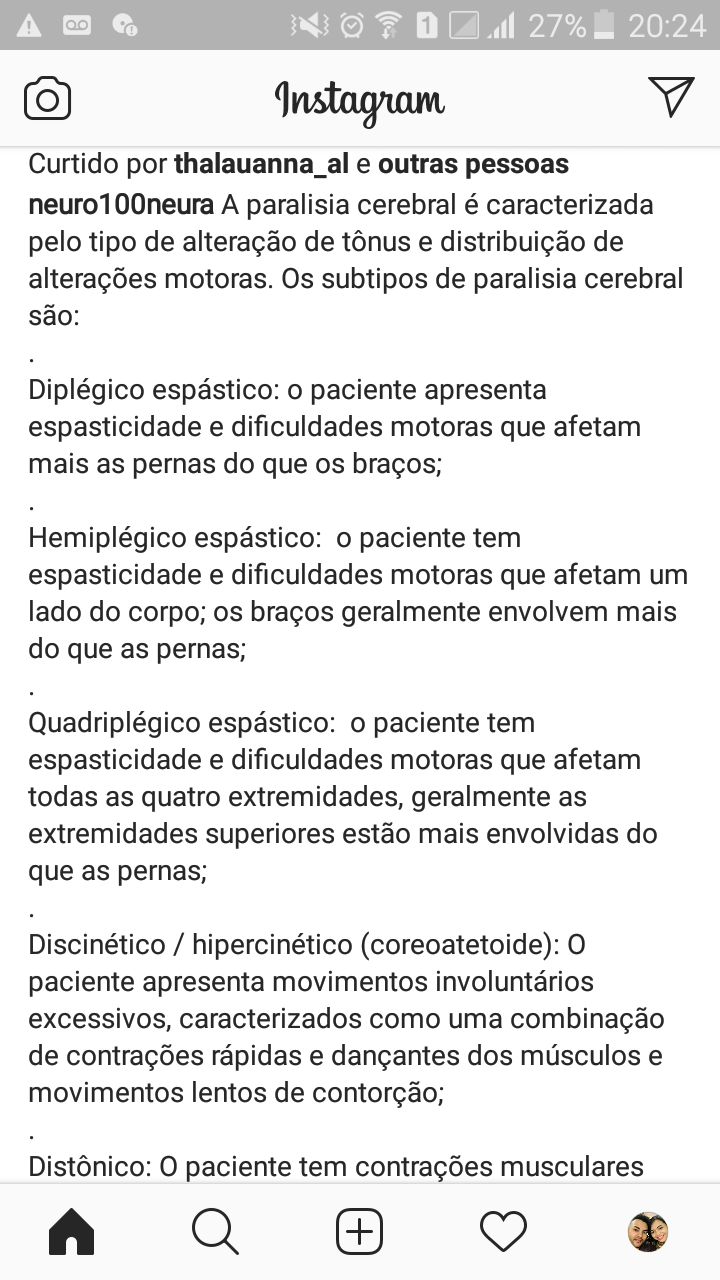The height and width of the screenshot is (1280, 720).
Task: Open the activity heart tab
Action: 503,1231
